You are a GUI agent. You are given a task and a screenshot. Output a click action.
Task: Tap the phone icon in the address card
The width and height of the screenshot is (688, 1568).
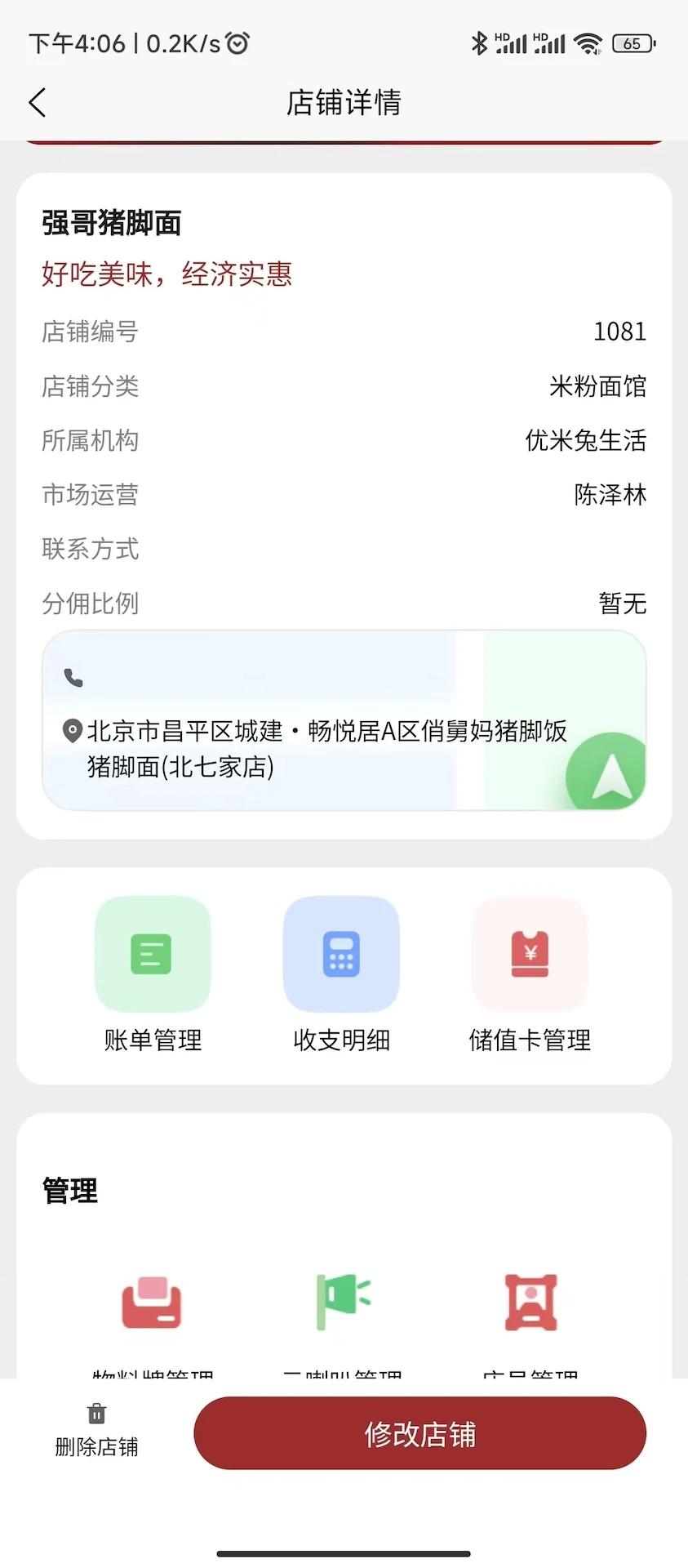(73, 676)
